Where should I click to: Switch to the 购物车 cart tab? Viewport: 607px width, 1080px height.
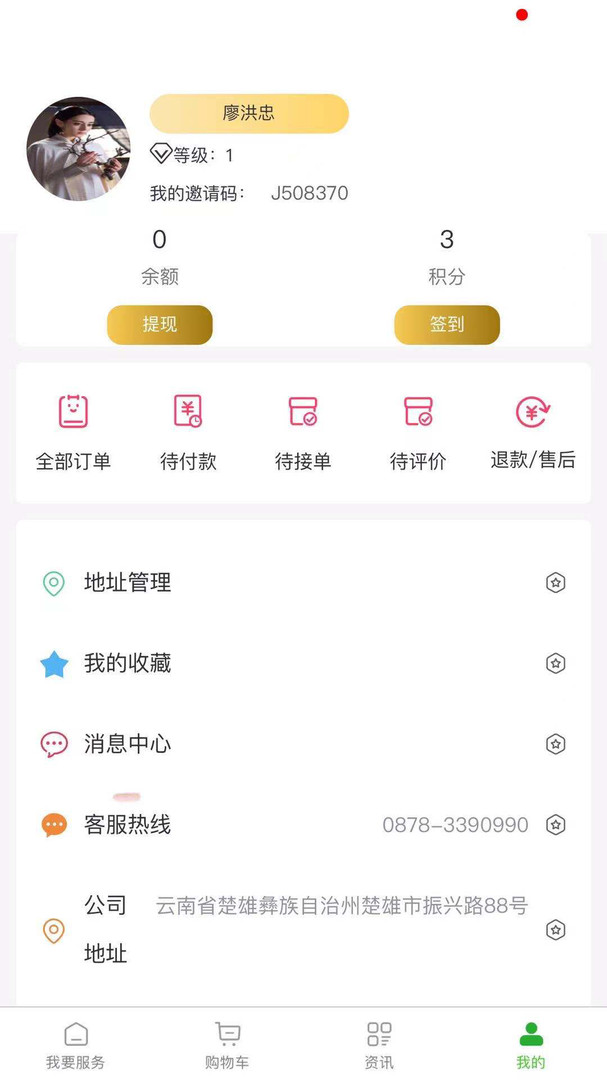(228, 1045)
